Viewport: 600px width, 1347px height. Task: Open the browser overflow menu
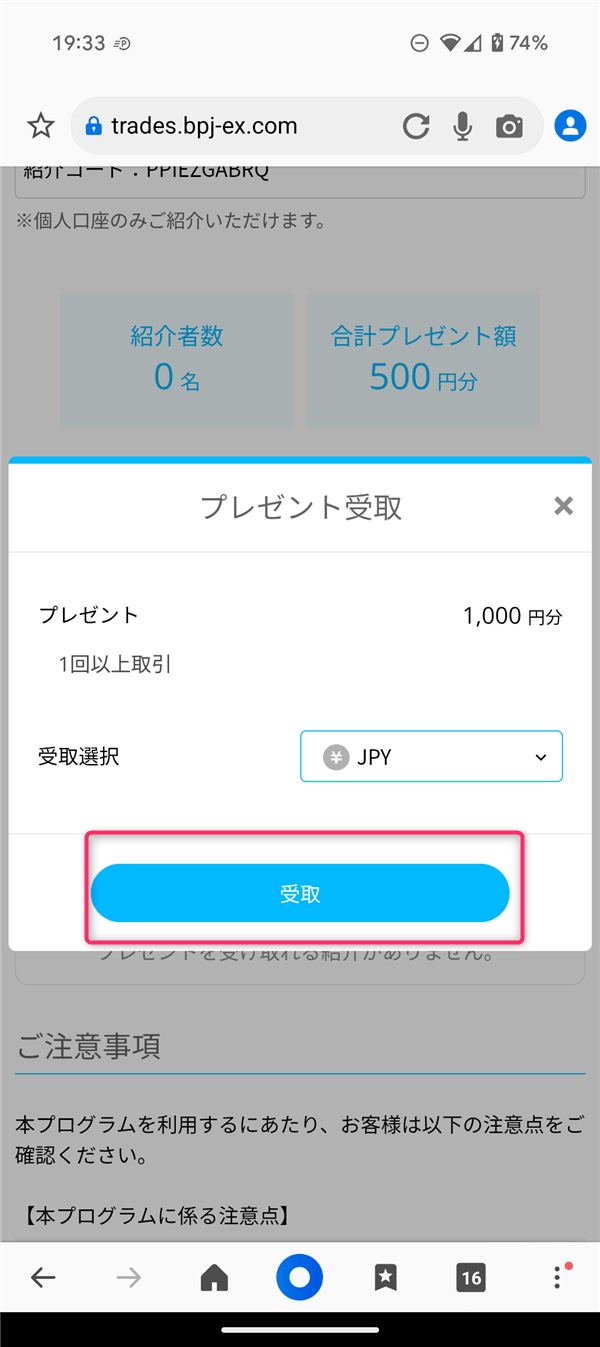pos(558,1277)
